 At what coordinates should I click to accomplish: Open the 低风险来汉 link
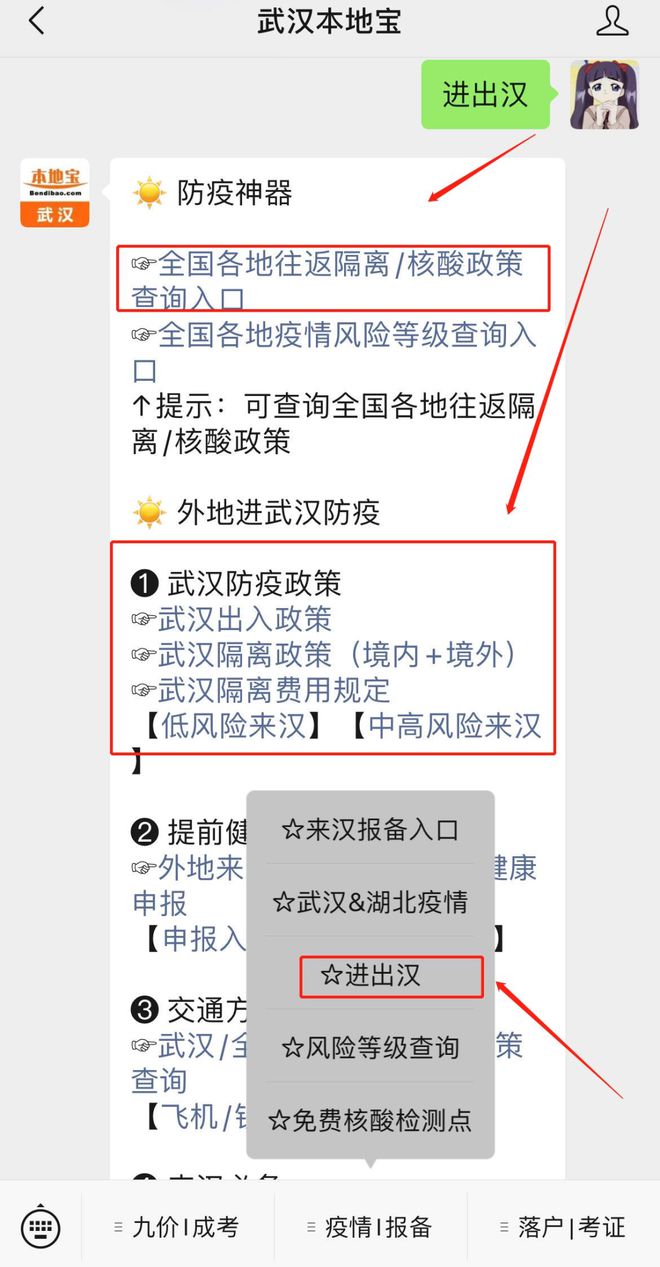pyautogui.click(x=235, y=726)
